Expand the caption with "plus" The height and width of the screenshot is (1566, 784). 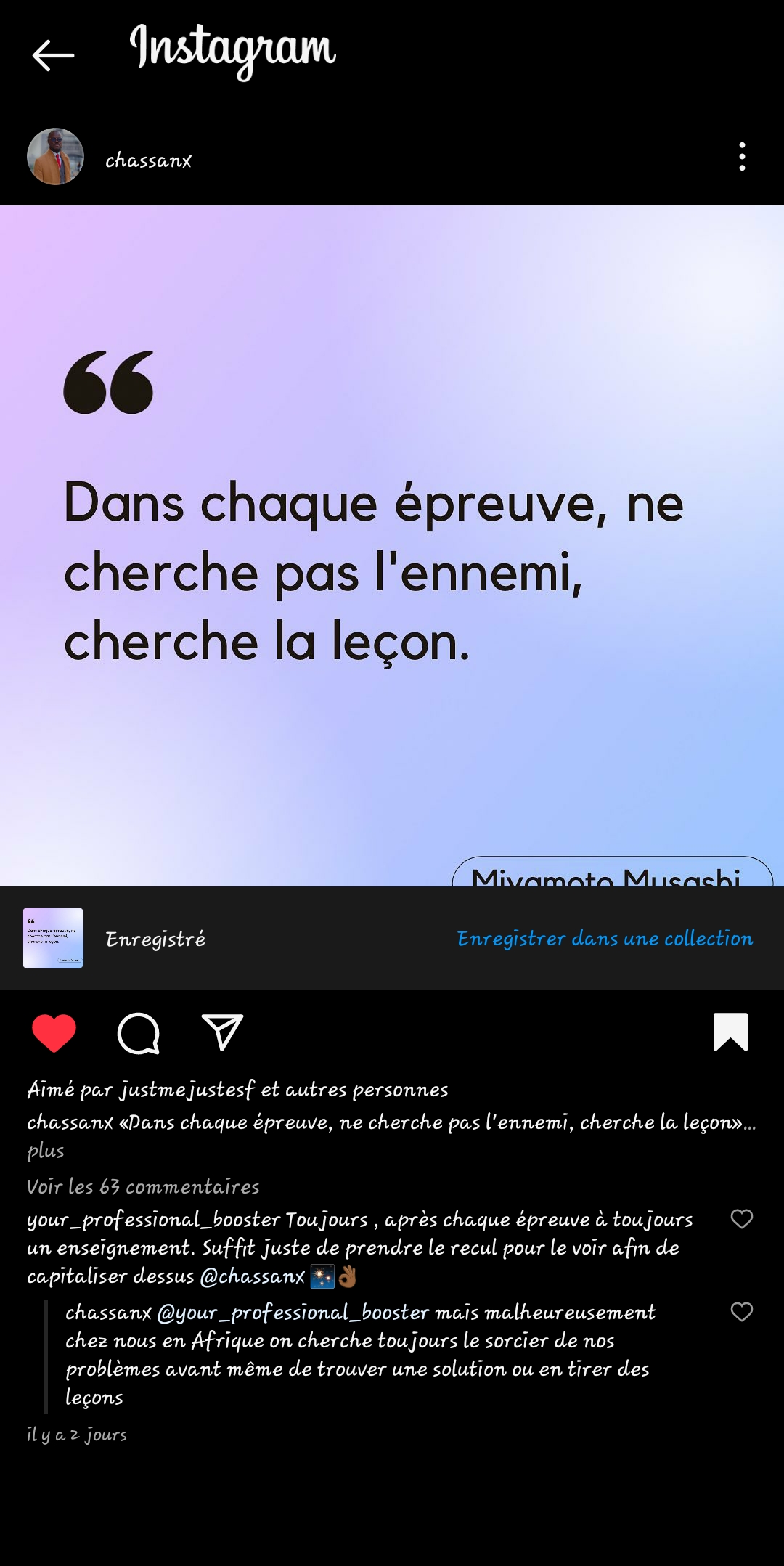46,1151
